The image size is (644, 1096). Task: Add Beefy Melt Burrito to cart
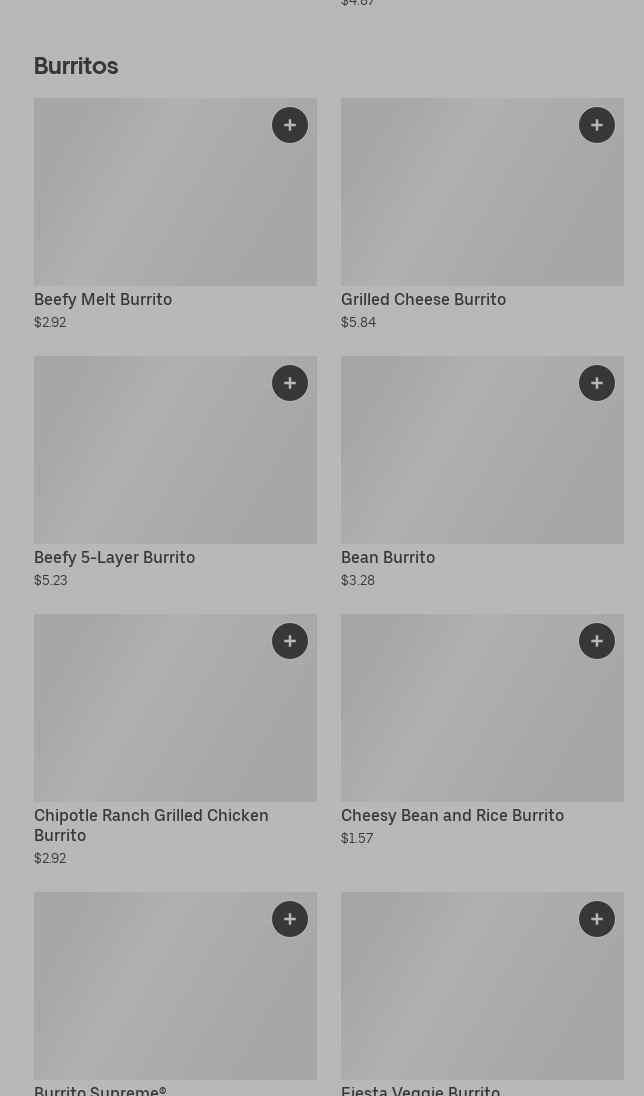[x=290, y=125]
